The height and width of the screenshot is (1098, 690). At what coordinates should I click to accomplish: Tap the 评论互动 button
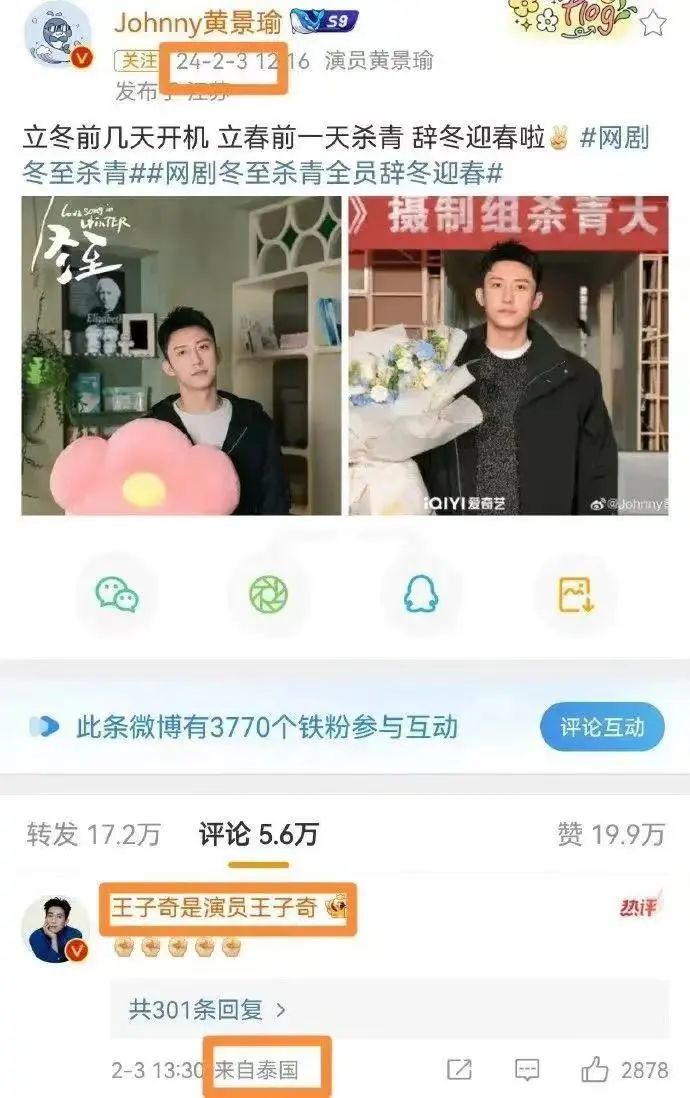pyautogui.click(x=602, y=727)
